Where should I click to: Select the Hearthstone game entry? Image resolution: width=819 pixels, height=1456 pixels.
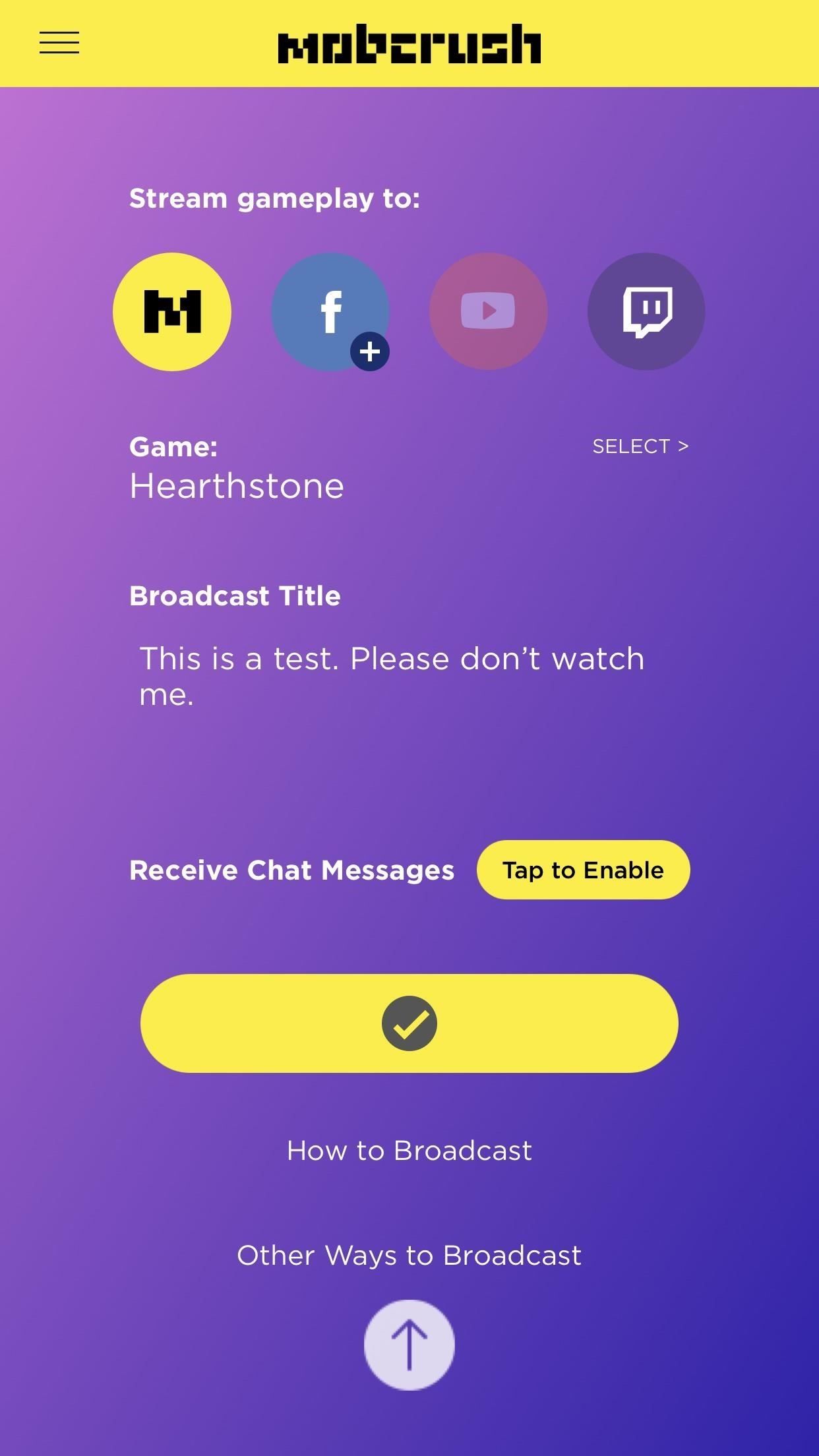237,486
